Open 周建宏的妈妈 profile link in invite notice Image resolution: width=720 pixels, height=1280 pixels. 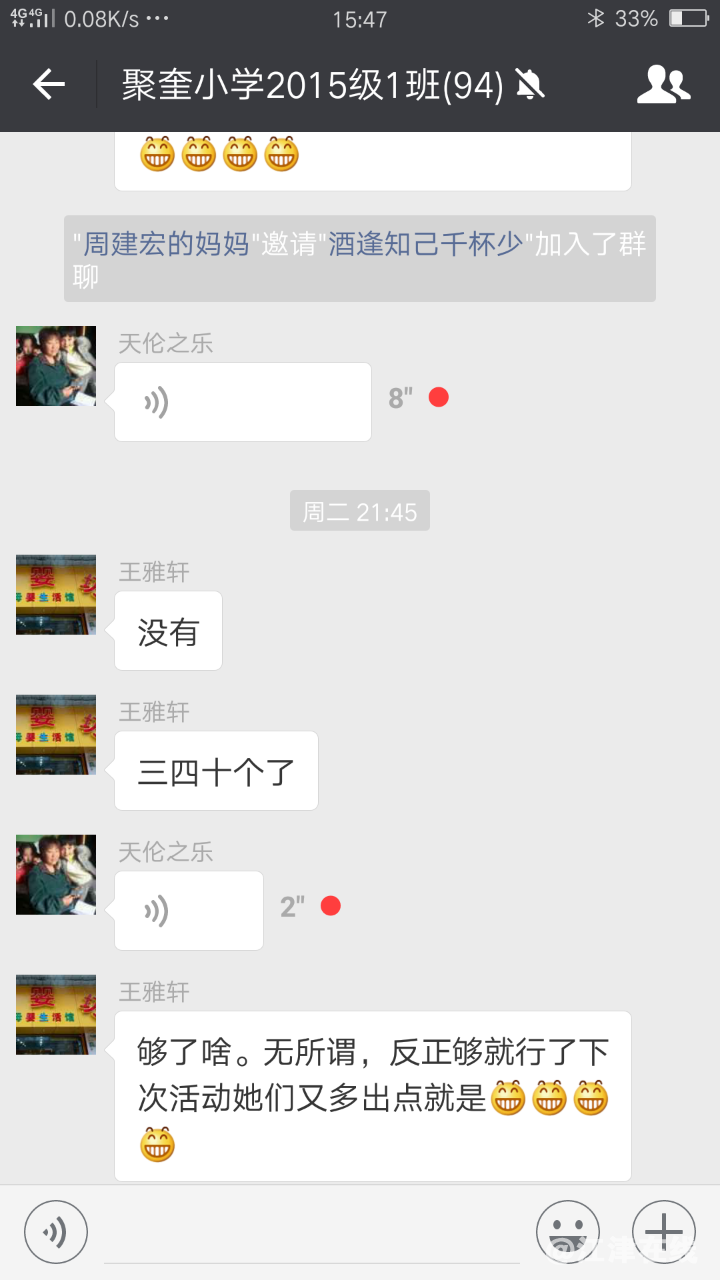[x=165, y=244]
